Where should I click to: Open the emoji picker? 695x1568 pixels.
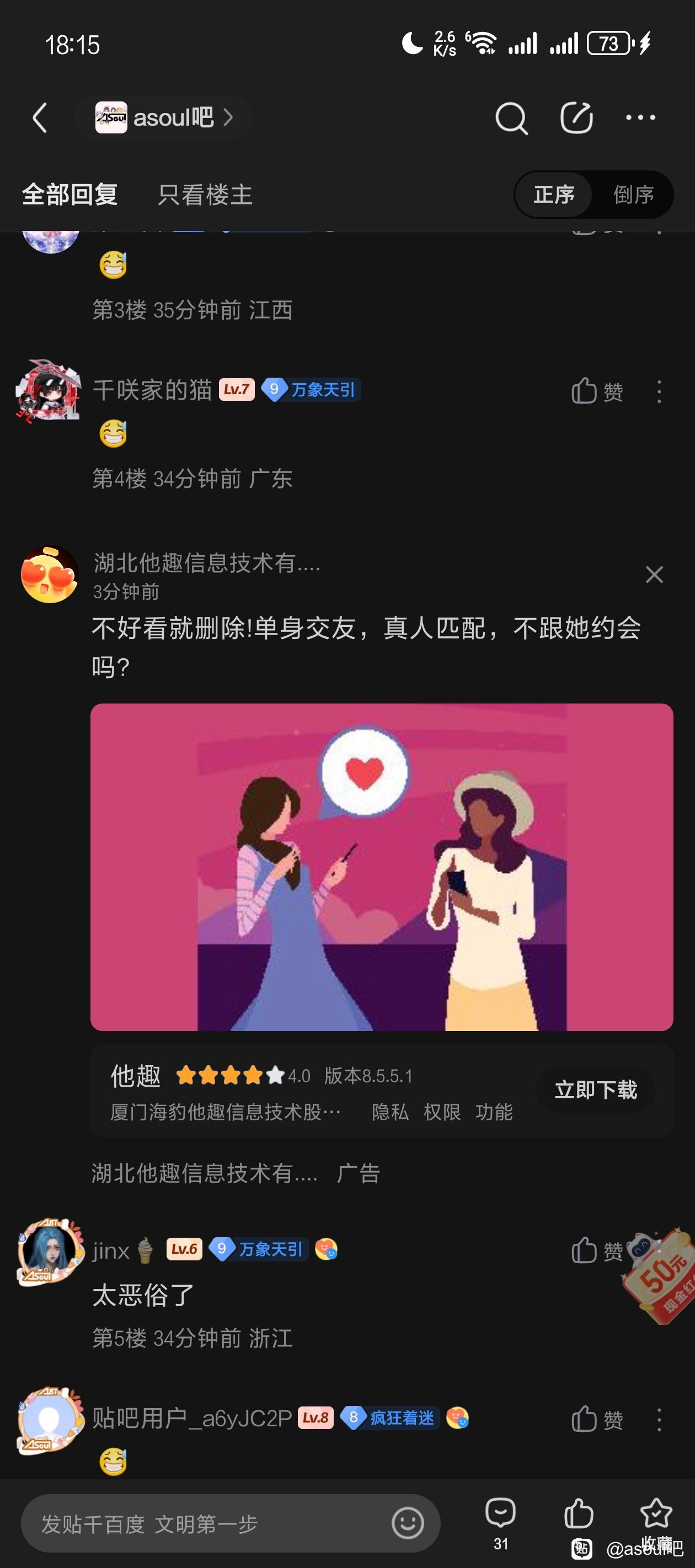click(408, 1523)
